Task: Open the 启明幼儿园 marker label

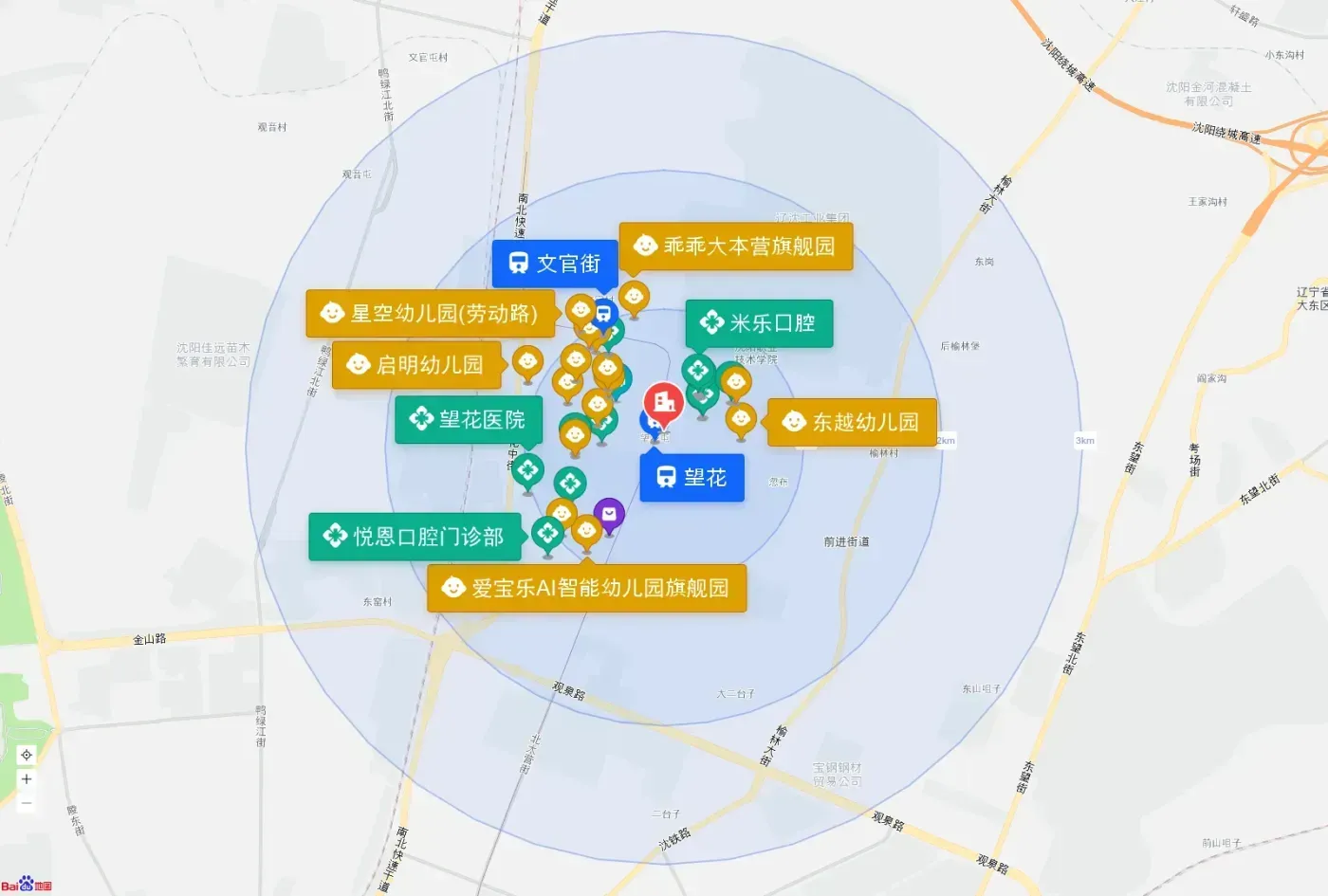Action: (x=416, y=365)
